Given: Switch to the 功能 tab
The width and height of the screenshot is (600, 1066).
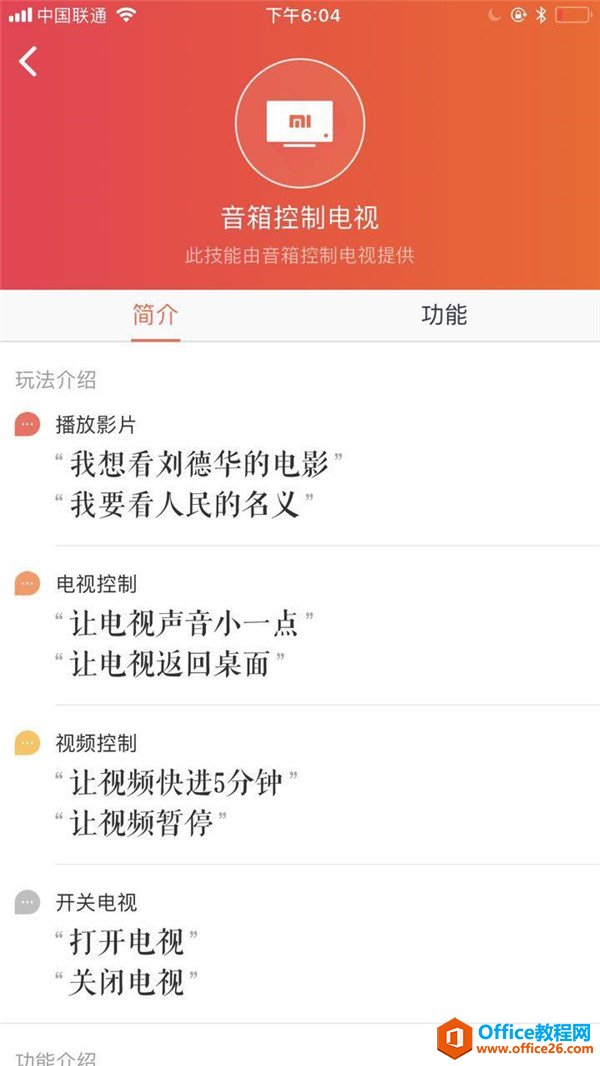Looking at the screenshot, I should coord(444,315).
